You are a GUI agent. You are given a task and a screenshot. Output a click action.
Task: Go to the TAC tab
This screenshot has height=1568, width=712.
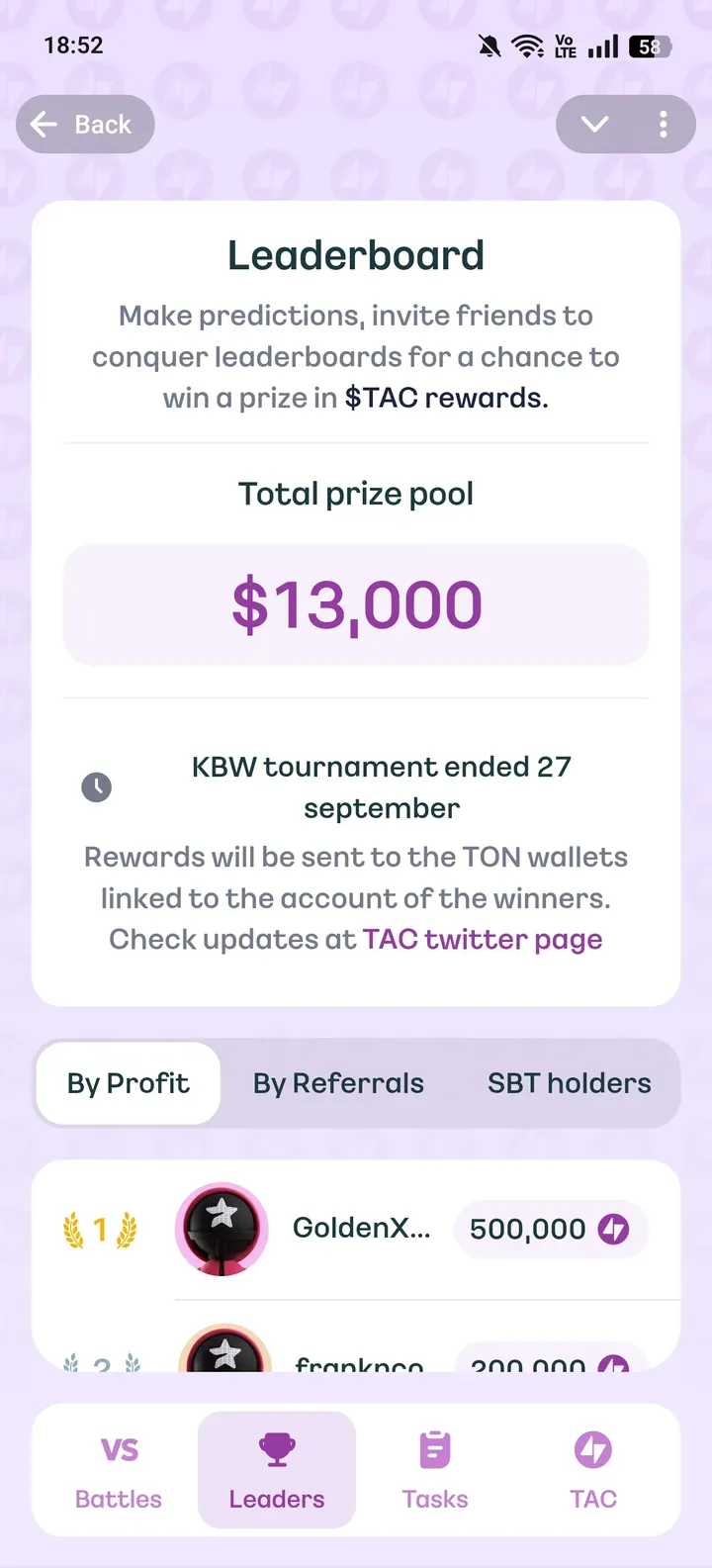click(x=593, y=1470)
